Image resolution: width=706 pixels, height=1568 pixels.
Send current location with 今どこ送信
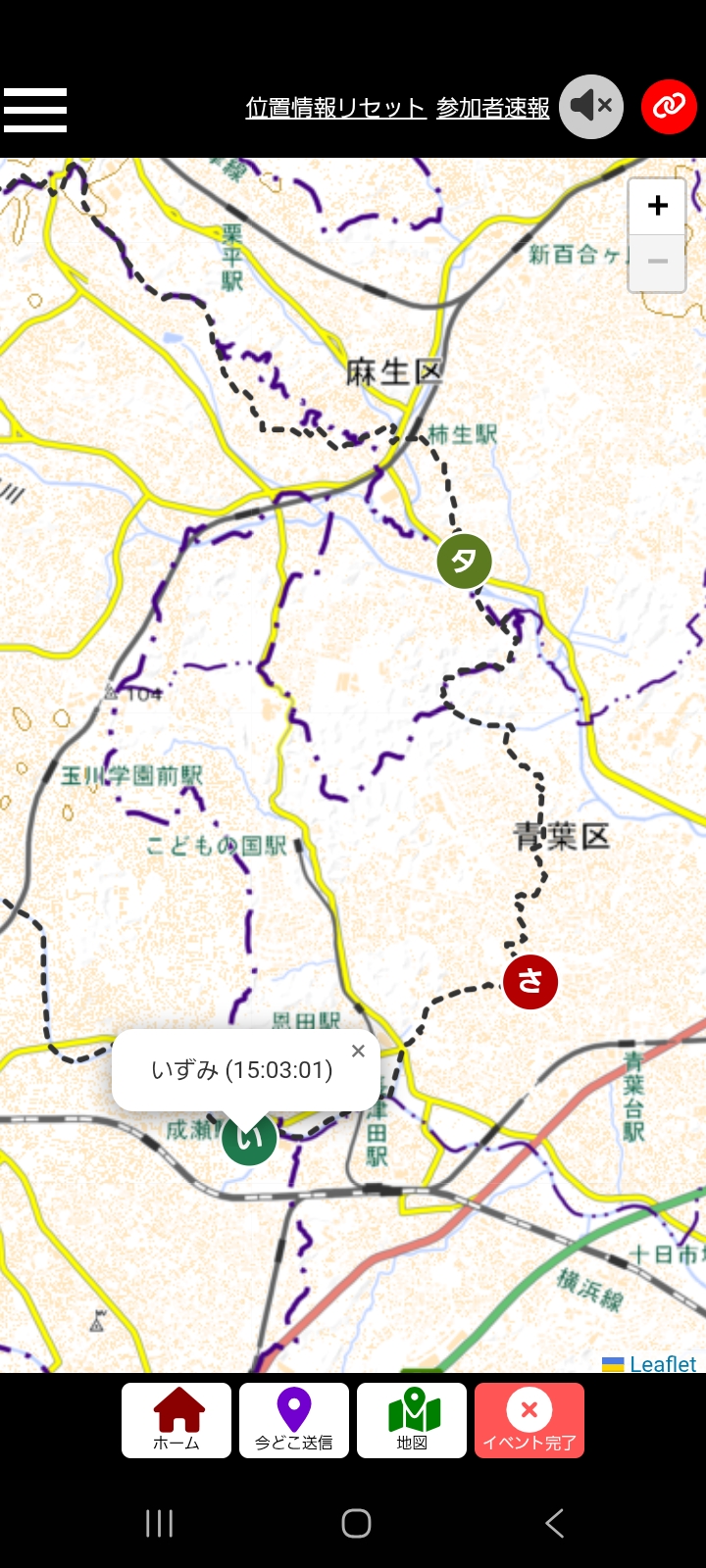[294, 1420]
